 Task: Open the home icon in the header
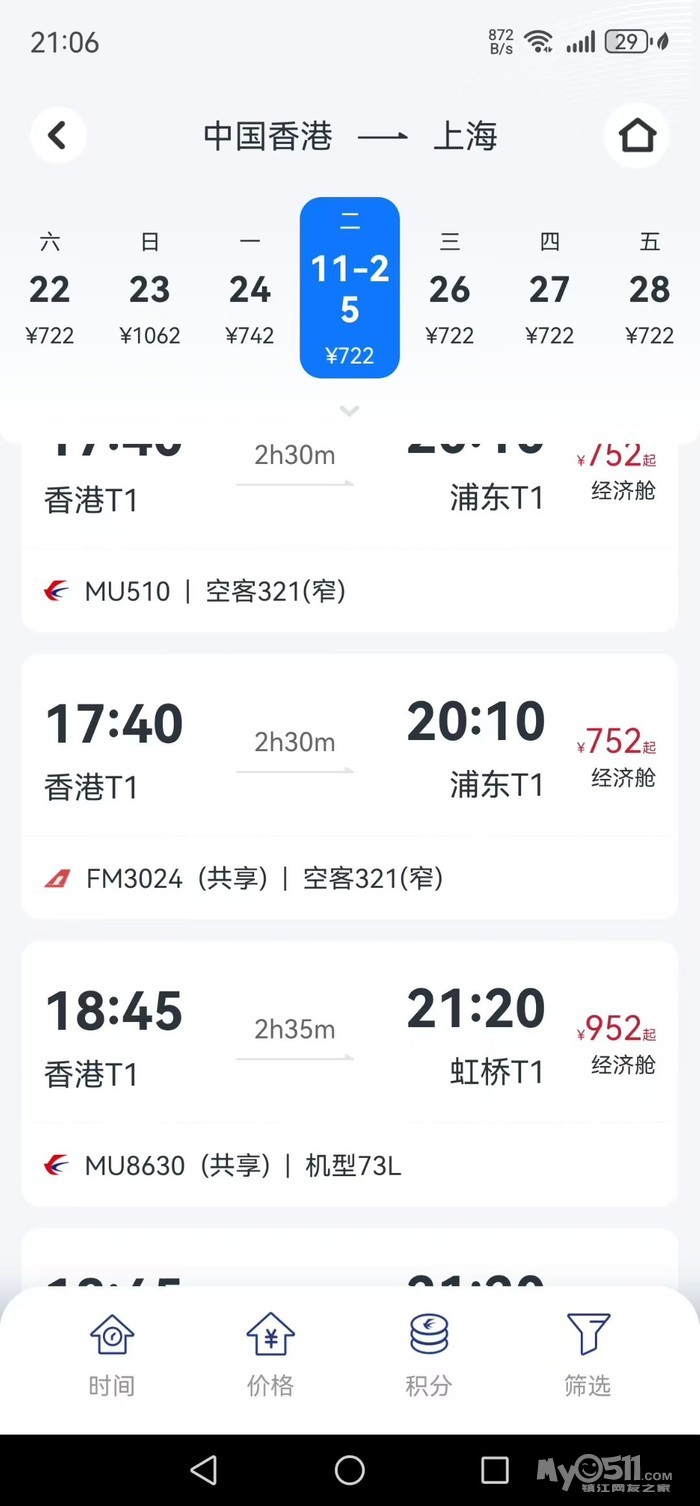(637, 135)
